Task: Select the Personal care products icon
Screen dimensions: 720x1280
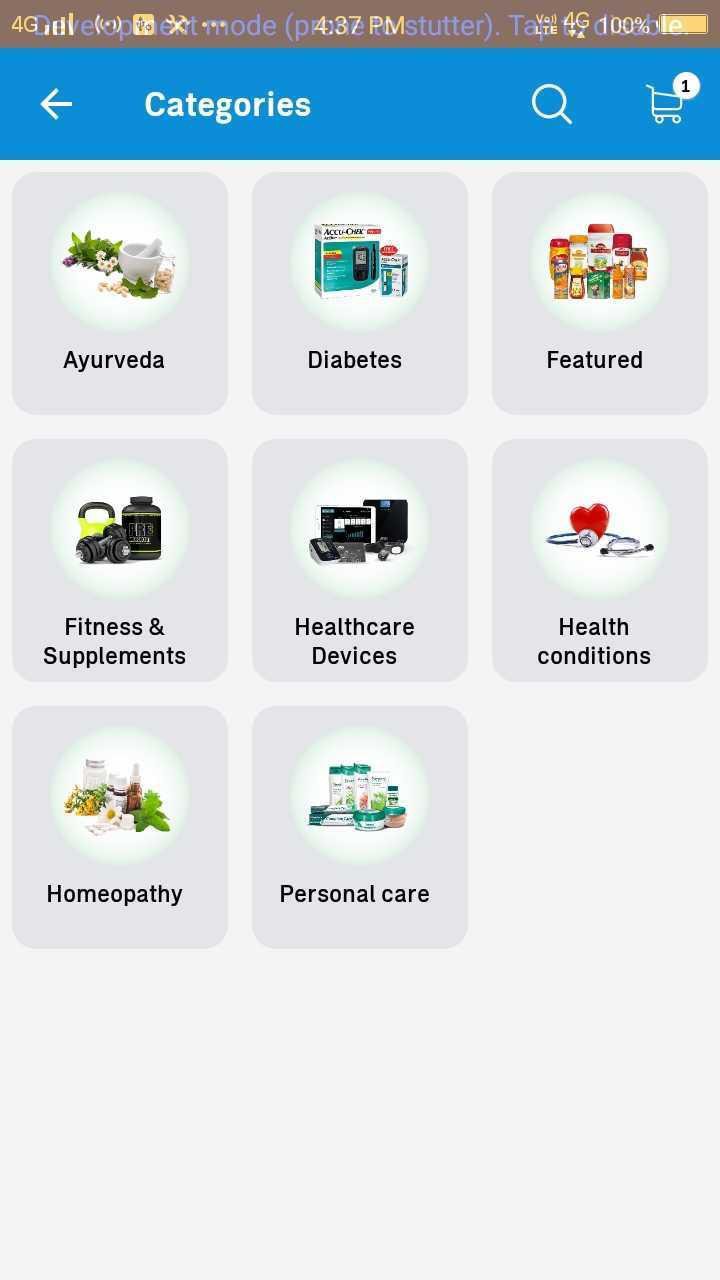Action: click(359, 795)
